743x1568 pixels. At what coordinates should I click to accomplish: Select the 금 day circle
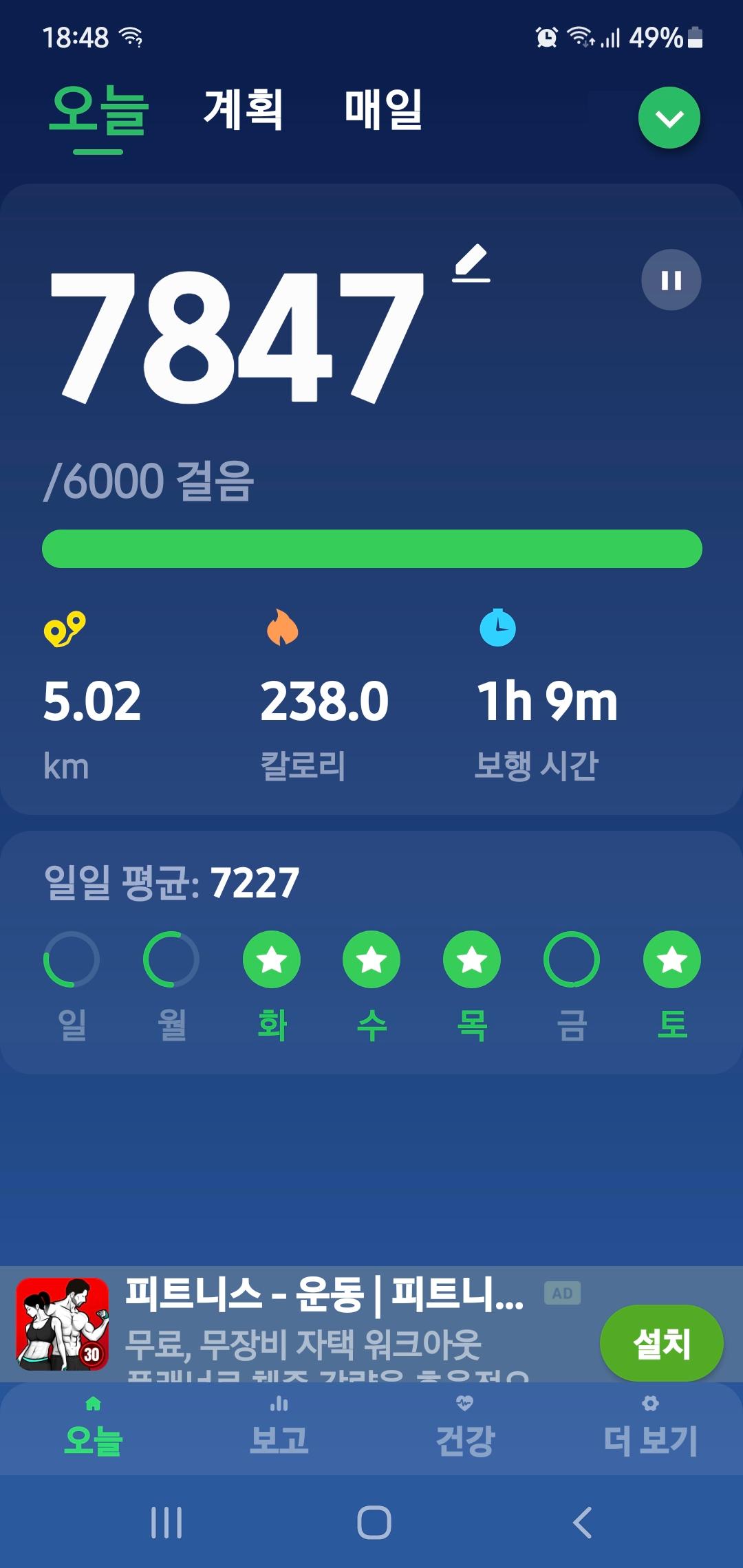coord(571,959)
